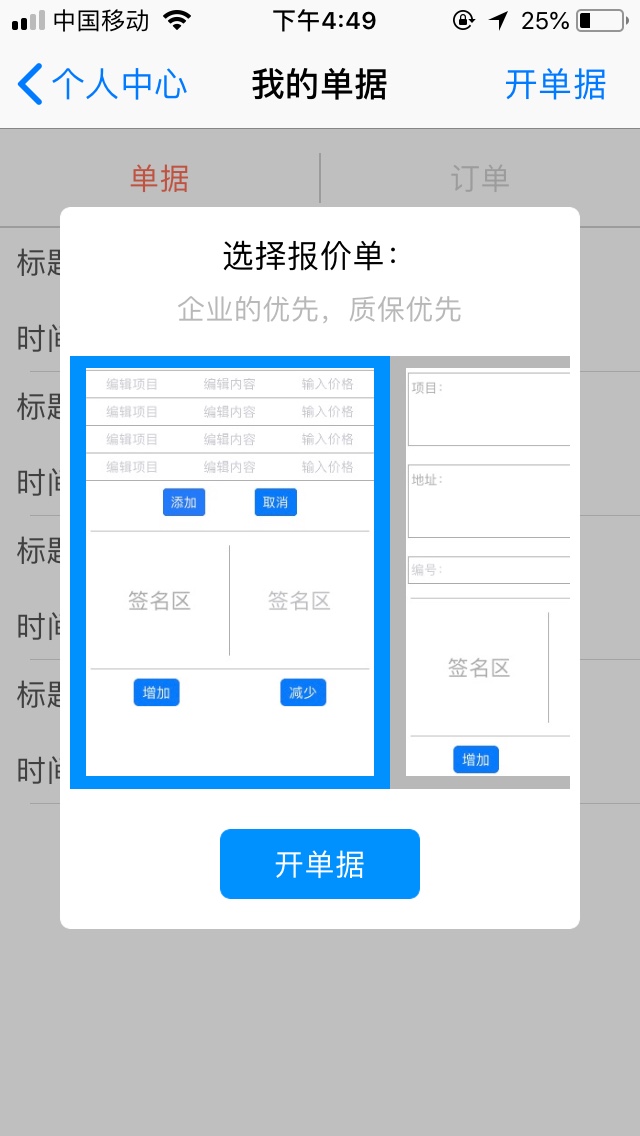Select the highlighted template with 添加 and 取消
The image size is (640, 1136).
tap(230, 572)
